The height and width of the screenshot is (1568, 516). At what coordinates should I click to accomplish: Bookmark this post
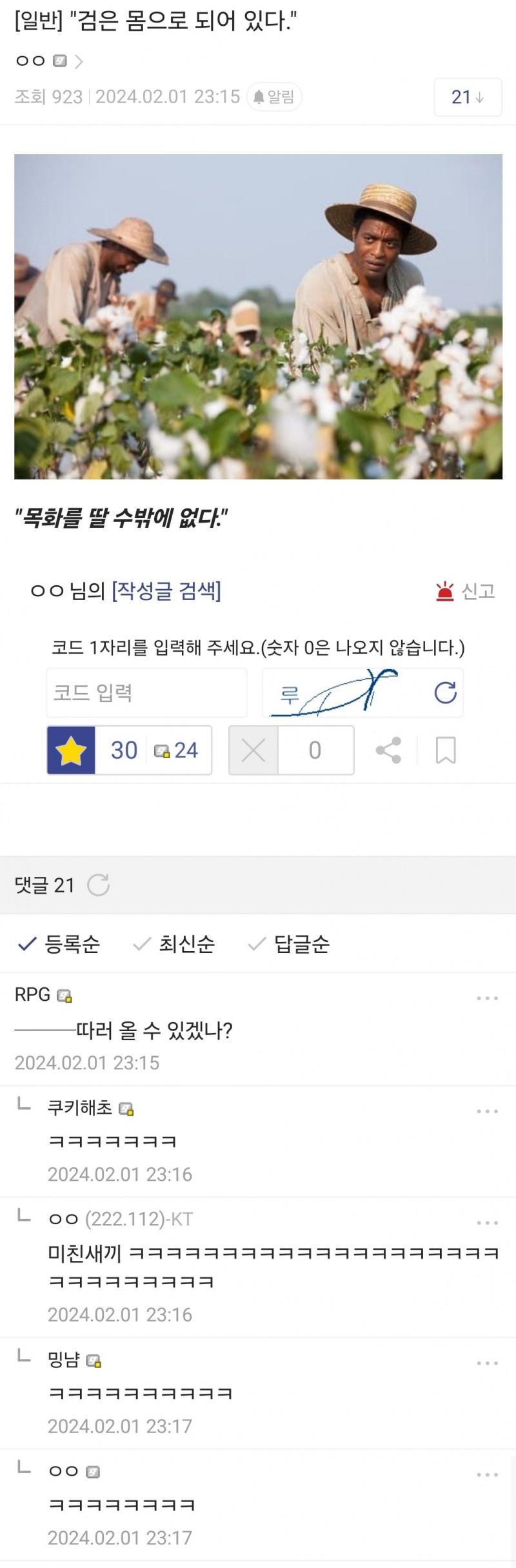click(x=446, y=750)
